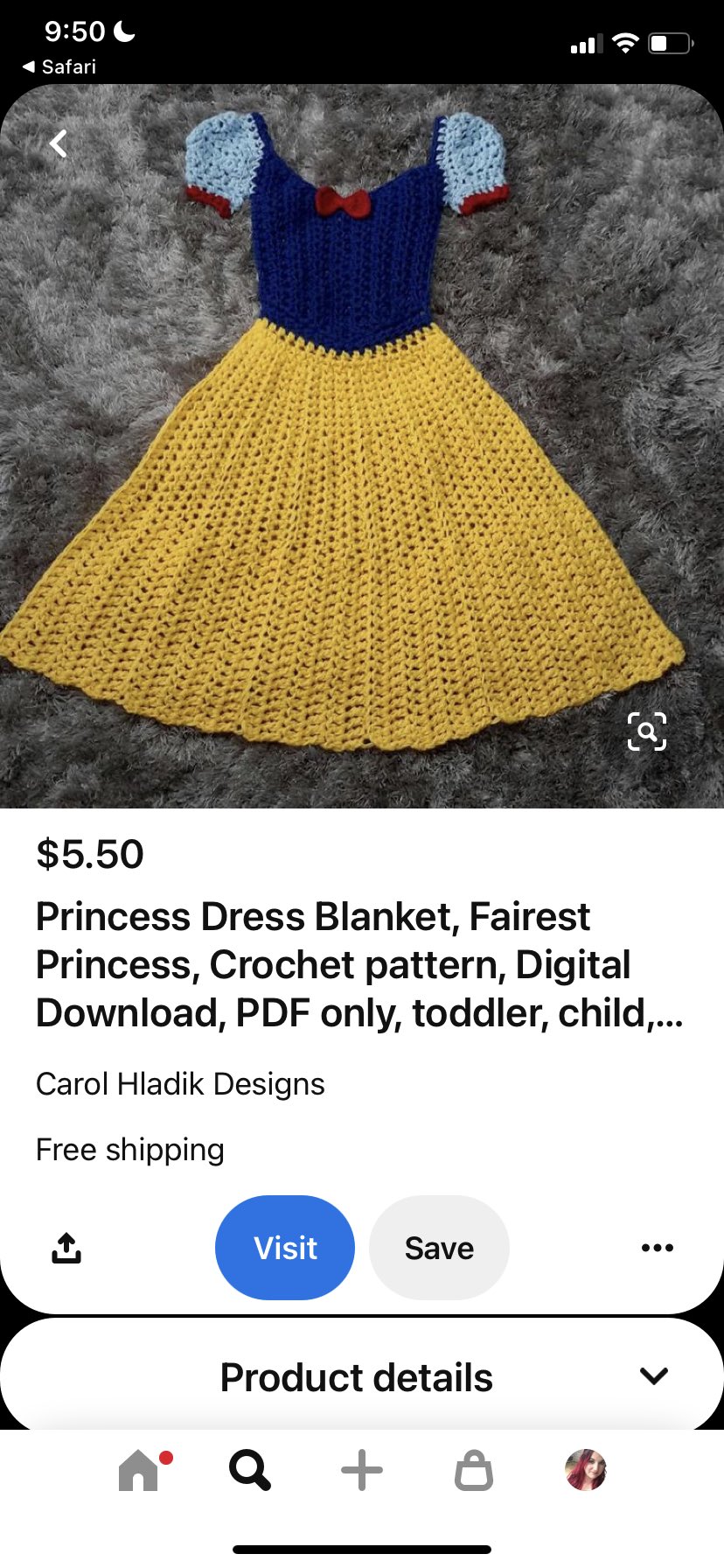The width and height of the screenshot is (724, 1568).
Task: Expand the Product details section
Action: (654, 1376)
